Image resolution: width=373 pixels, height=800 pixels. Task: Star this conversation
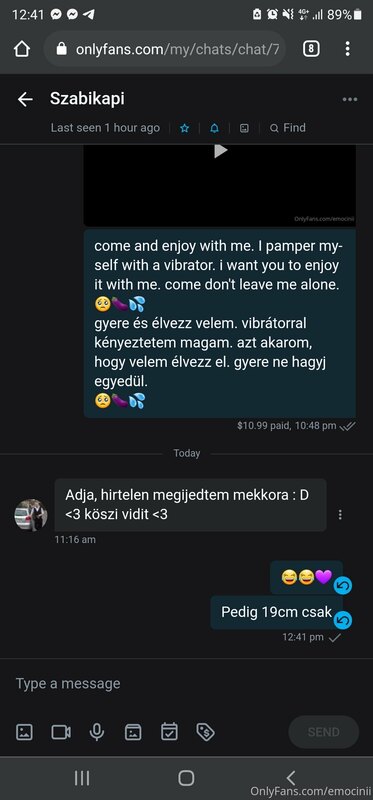coord(185,129)
